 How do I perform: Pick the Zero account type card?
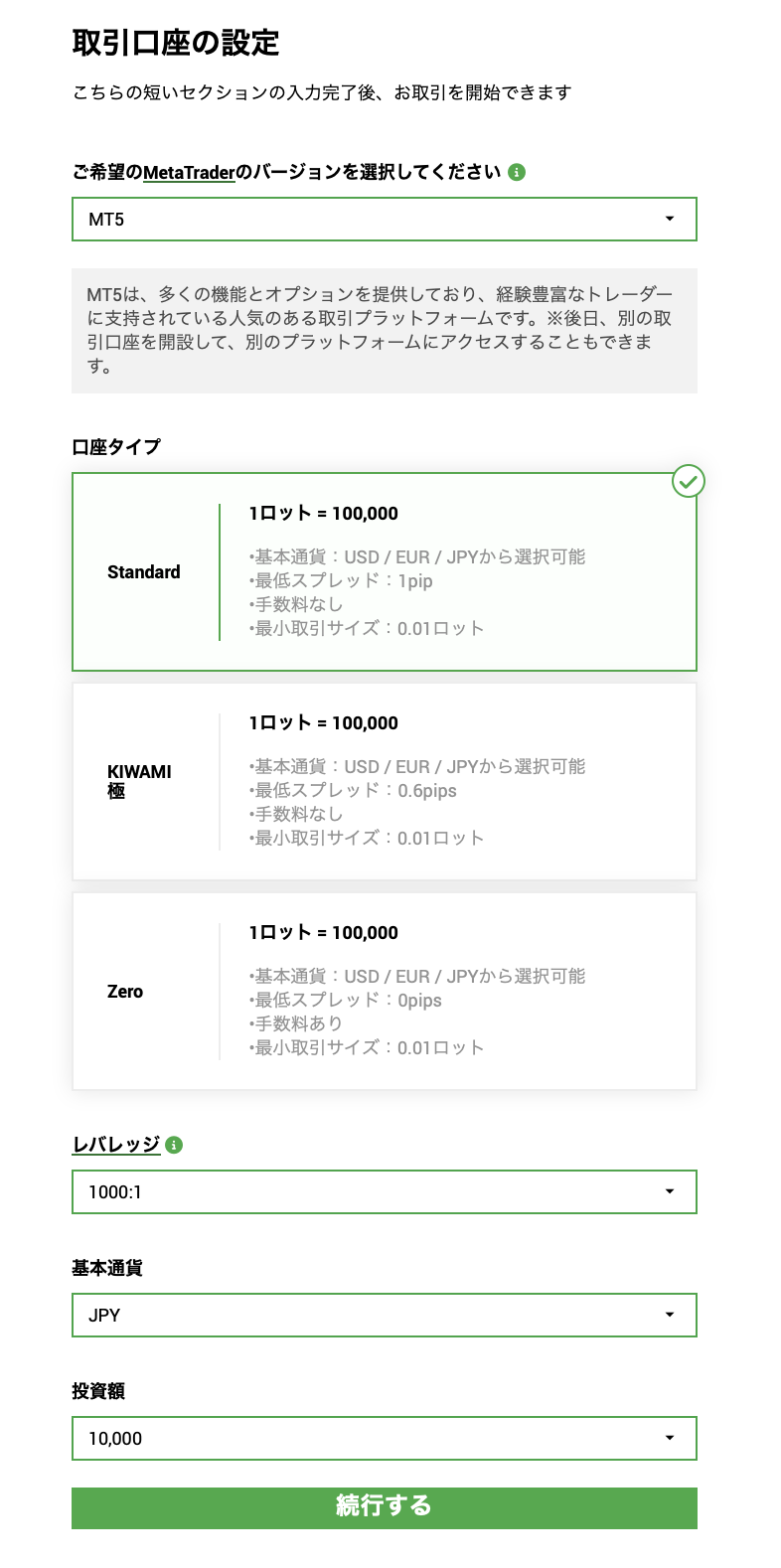pos(384,991)
